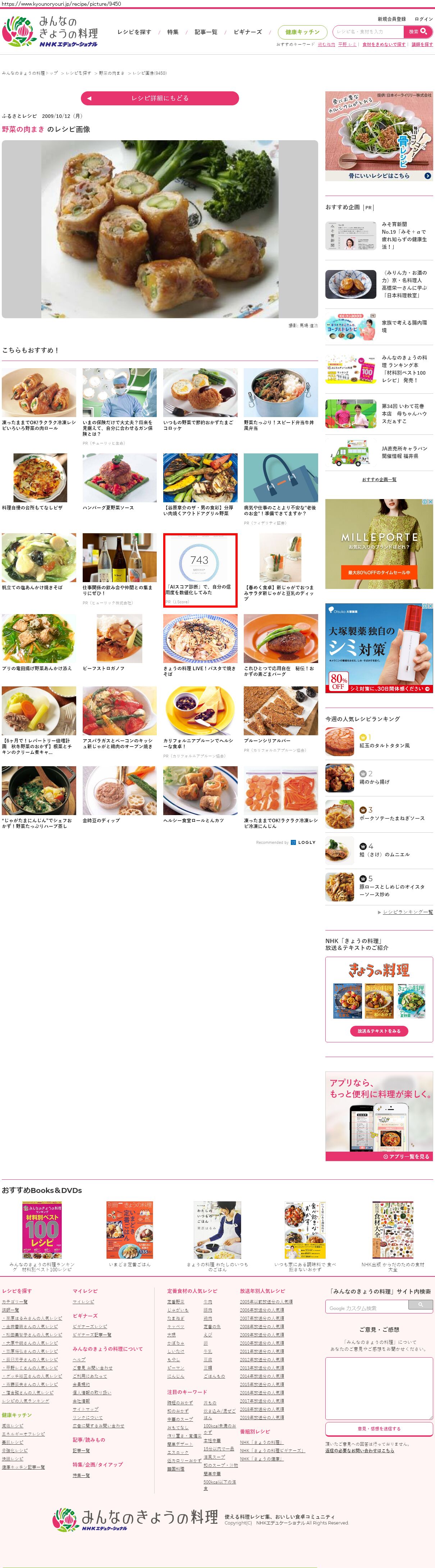
Task: Open the レシピランキング一覧 link
Action: [408, 912]
